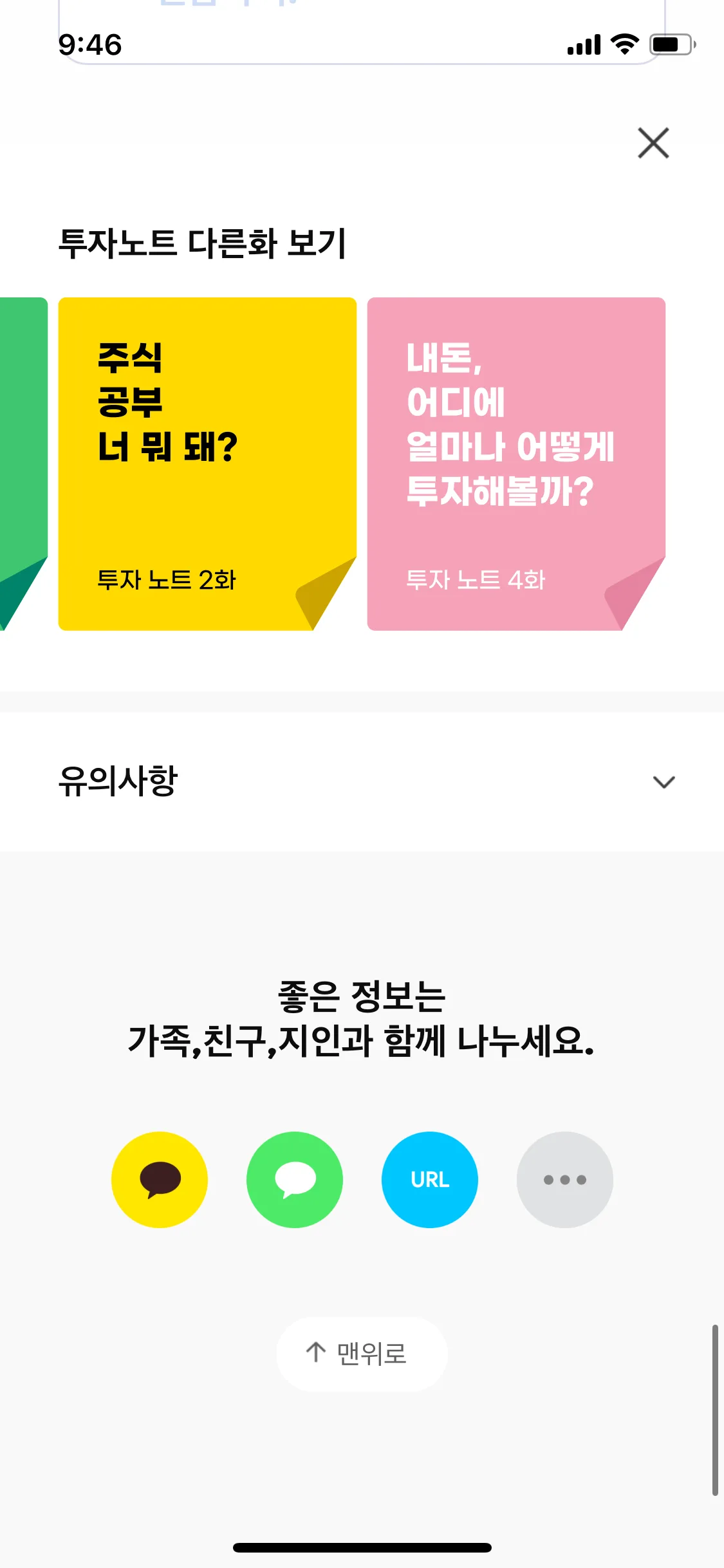Open the partially visible green note card
724x1568 pixels.
pos(23,451)
